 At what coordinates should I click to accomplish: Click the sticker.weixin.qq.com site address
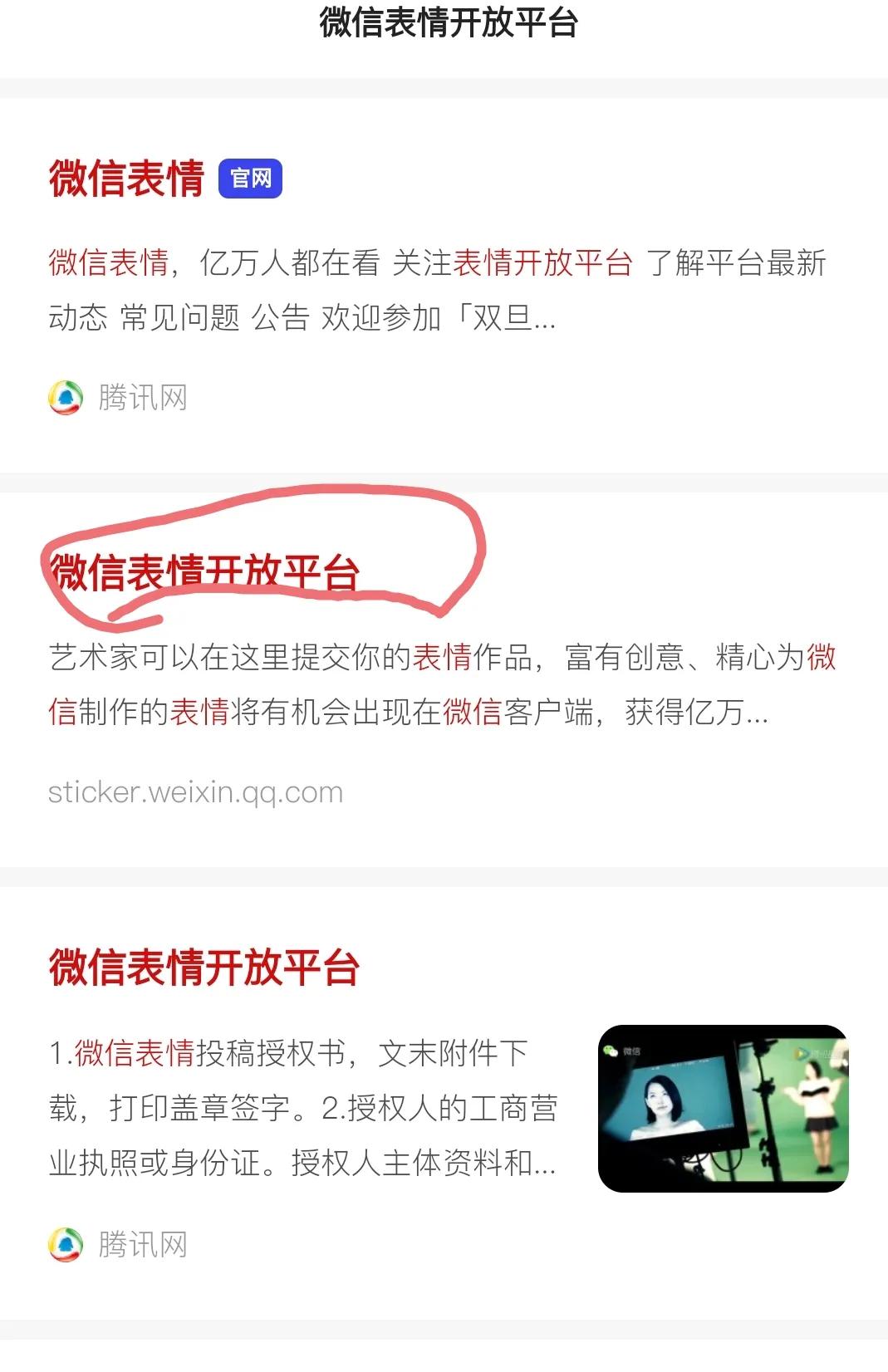pyautogui.click(x=194, y=791)
